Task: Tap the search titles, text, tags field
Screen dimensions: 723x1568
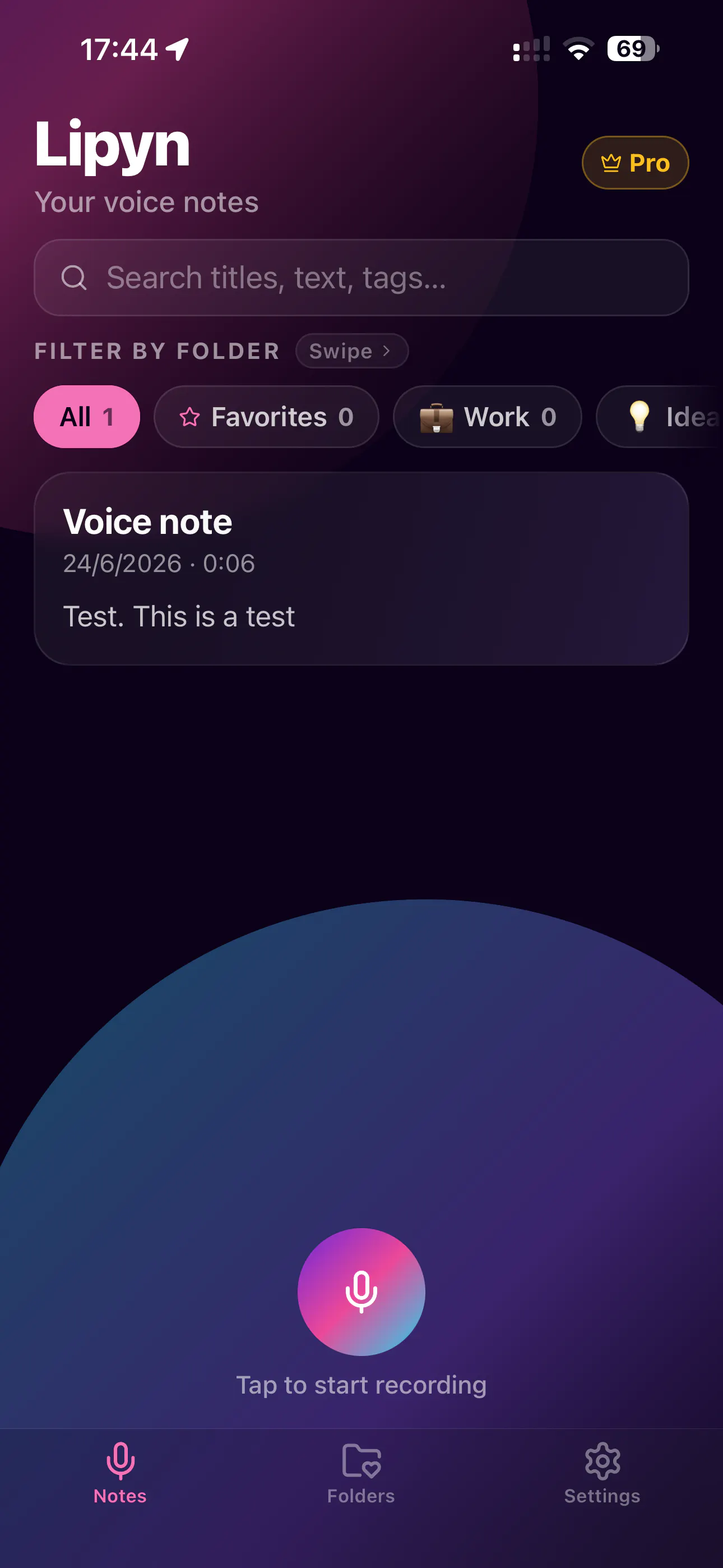Action: pos(361,278)
